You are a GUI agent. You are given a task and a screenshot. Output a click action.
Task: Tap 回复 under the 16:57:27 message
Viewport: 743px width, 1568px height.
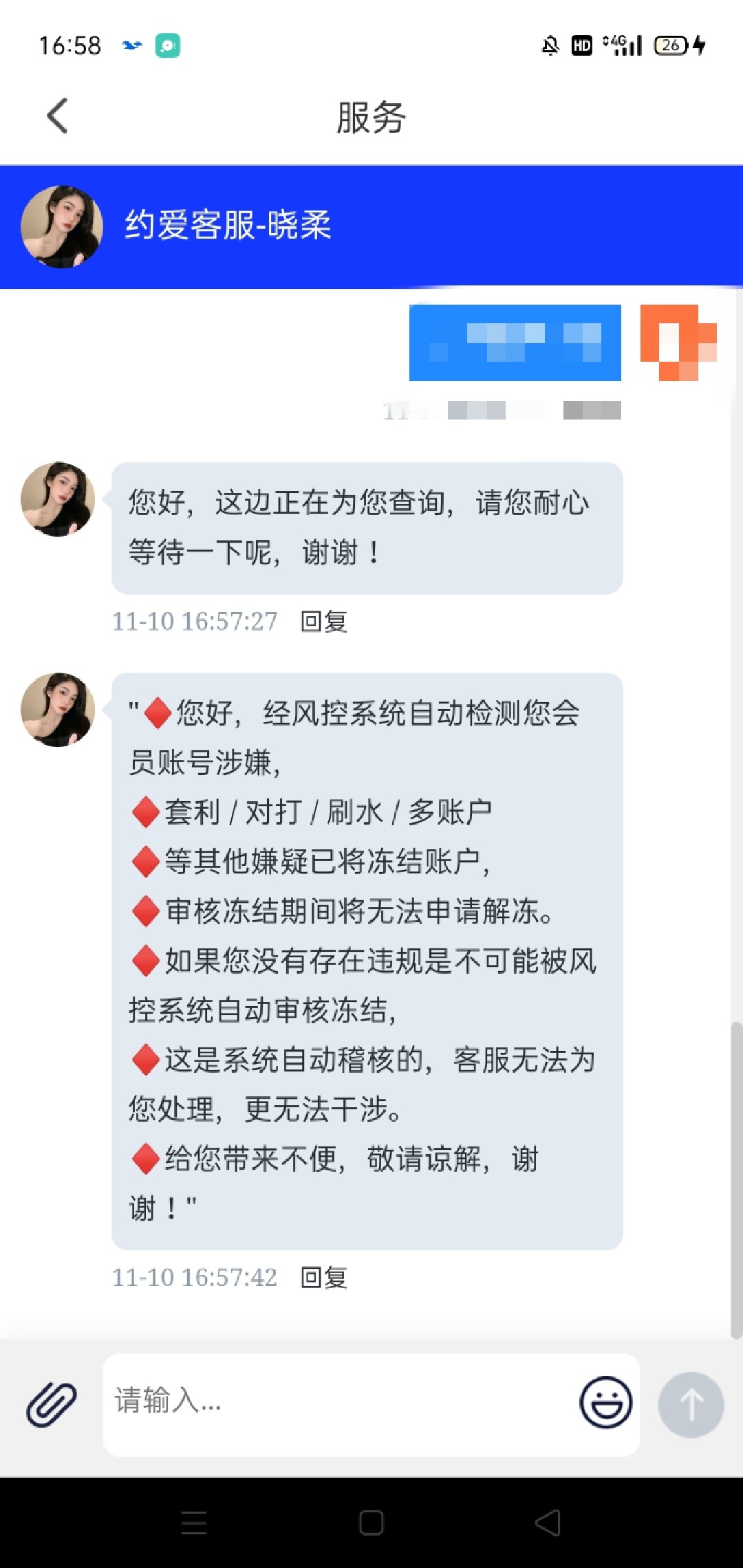[324, 622]
